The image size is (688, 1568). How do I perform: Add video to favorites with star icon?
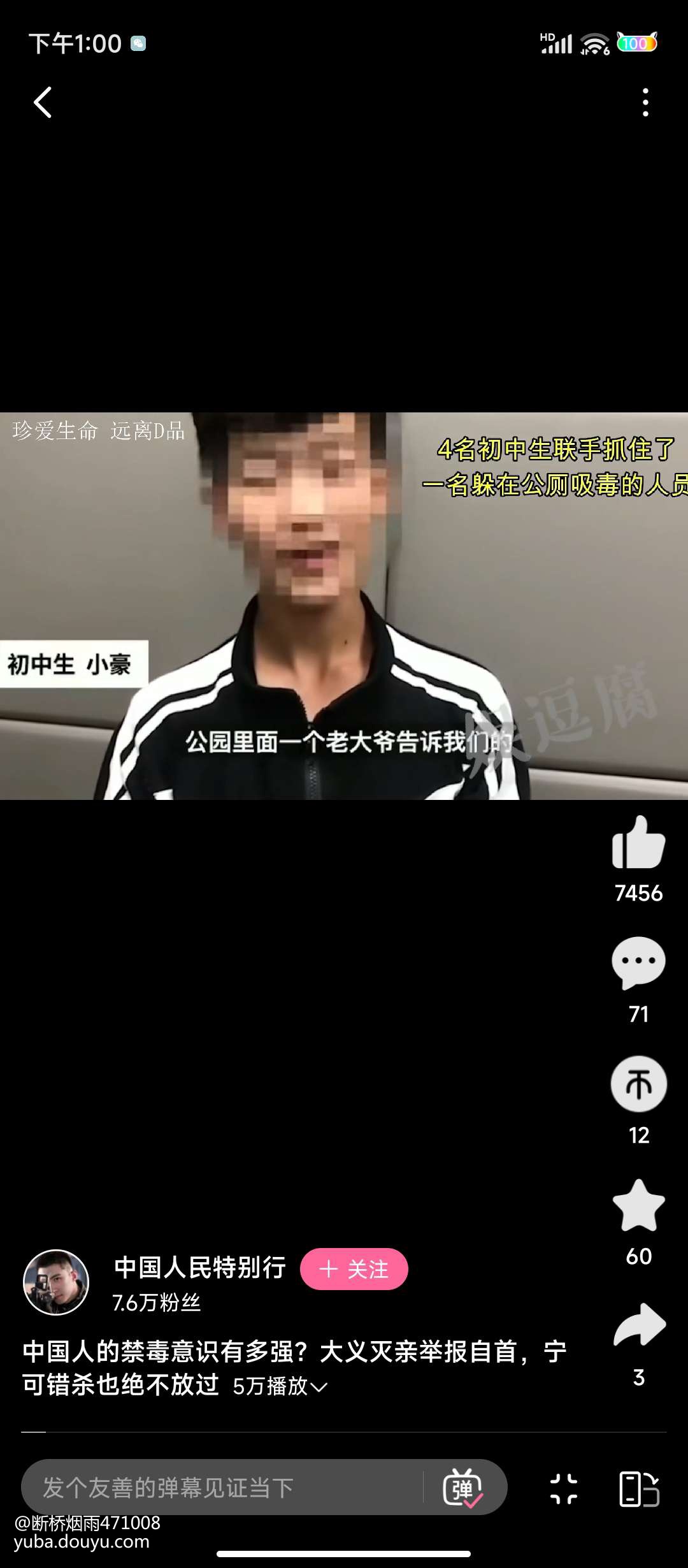click(x=638, y=1205)
